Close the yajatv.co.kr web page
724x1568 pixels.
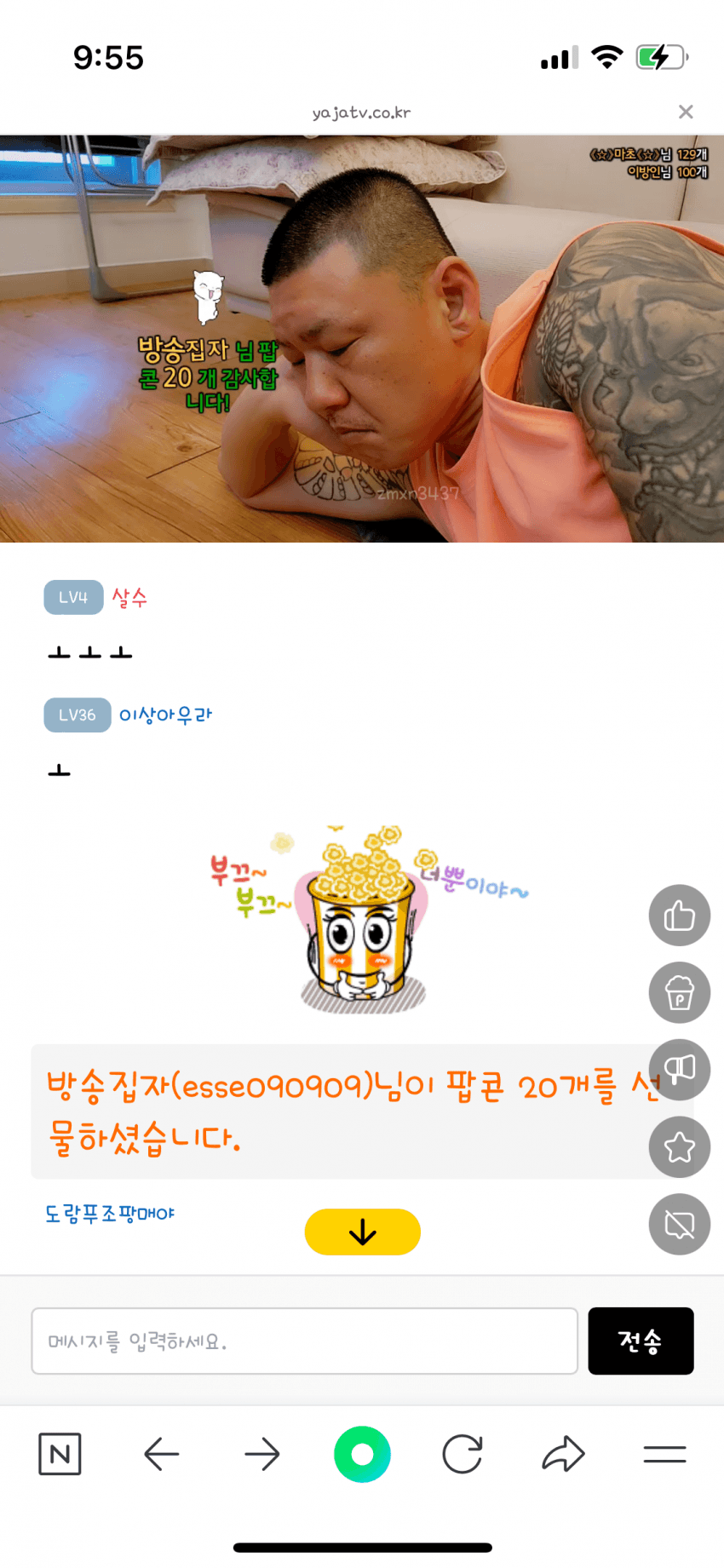(x=685, y=112)
